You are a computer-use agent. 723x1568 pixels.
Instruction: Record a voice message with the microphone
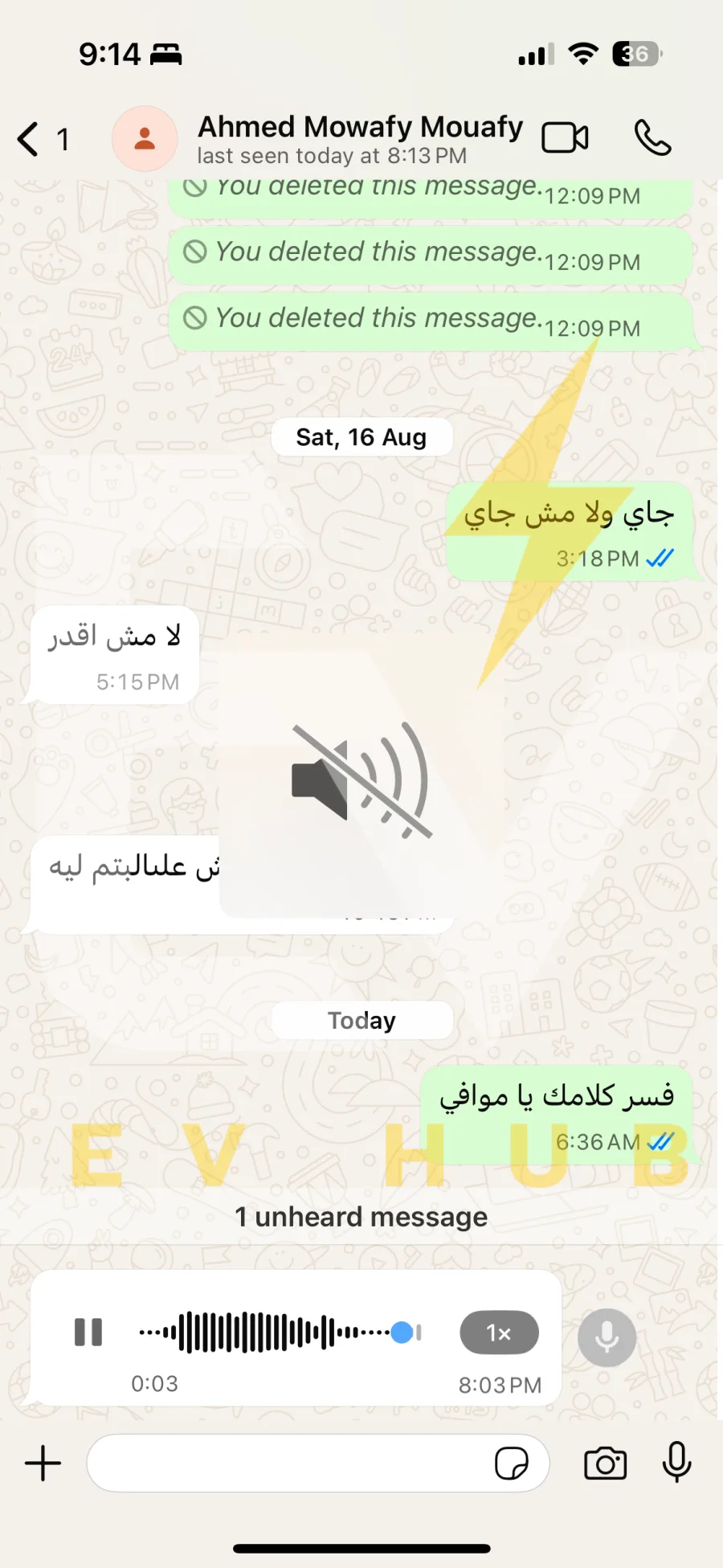point(676,1463)
